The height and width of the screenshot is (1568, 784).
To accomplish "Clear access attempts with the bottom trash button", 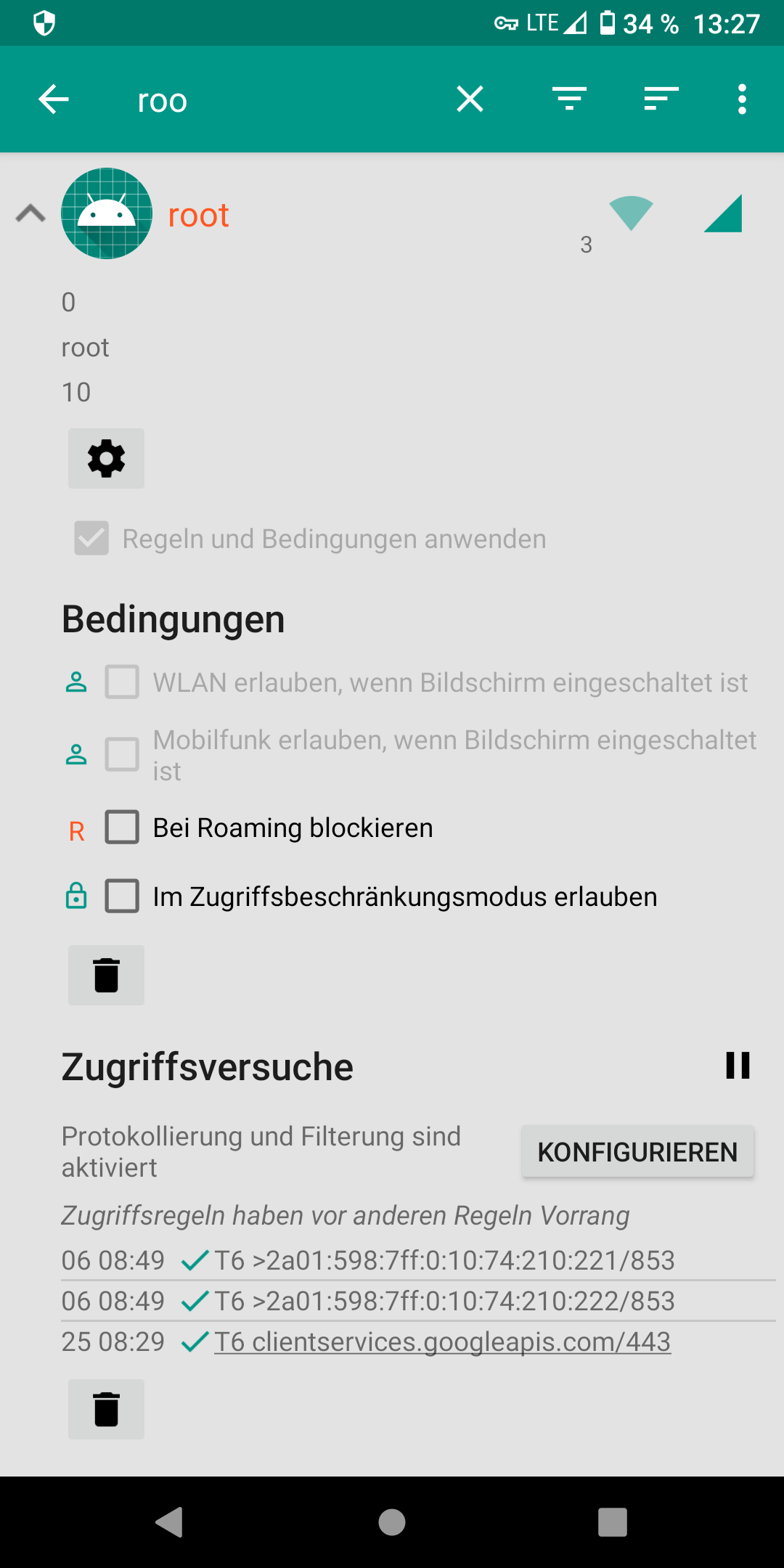I will (106, 1409).
